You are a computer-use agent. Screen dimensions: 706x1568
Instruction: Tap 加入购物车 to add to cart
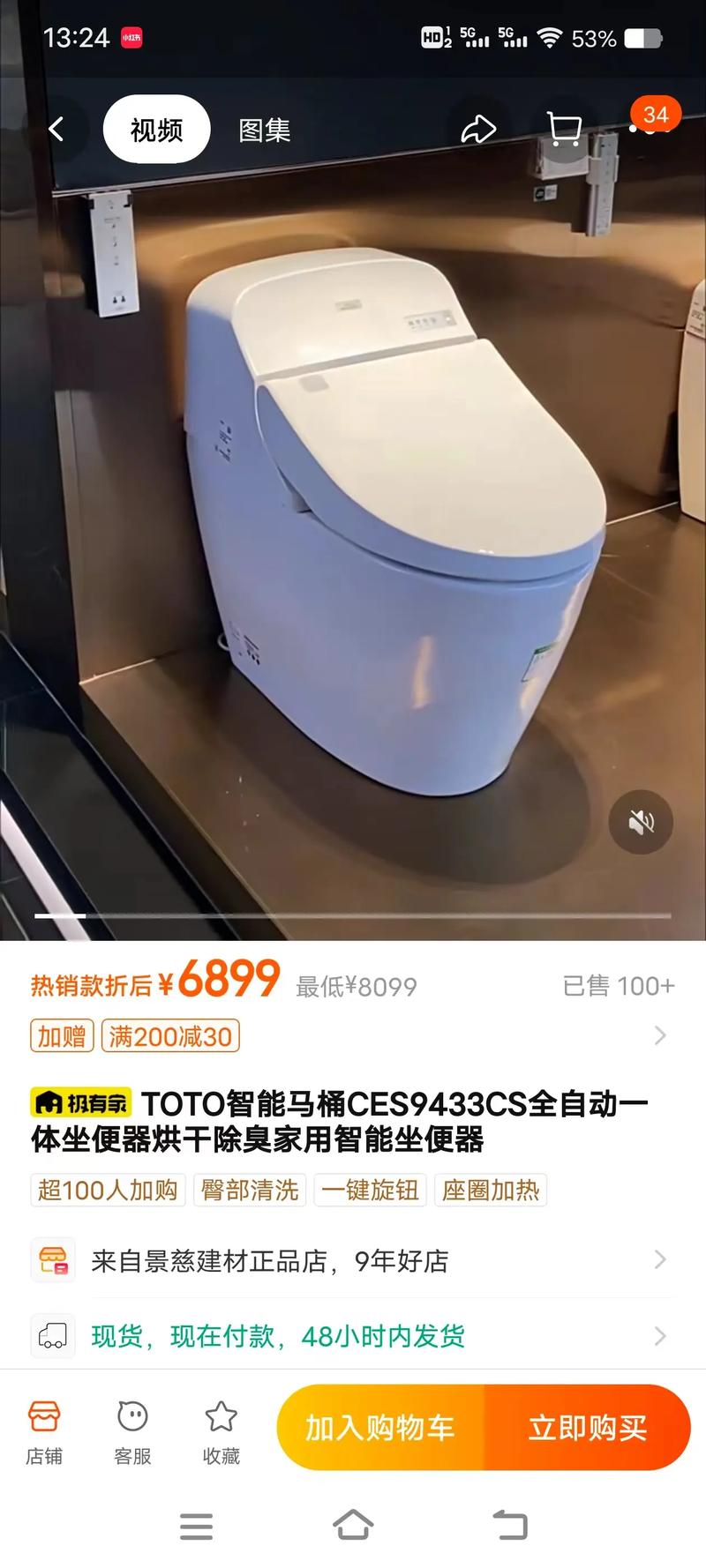[x=379, y=1426]
